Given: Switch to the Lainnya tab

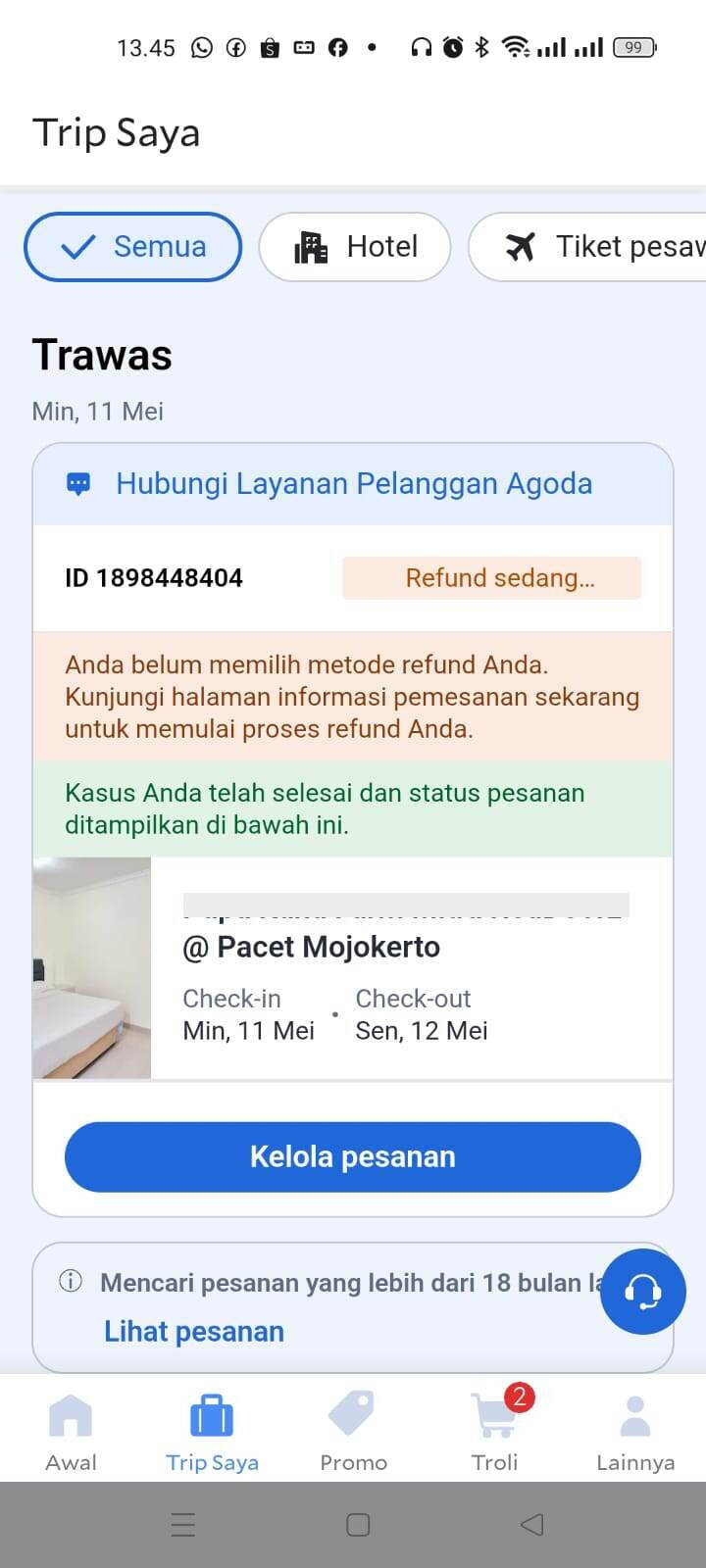Looking at the screenshot, I should click(x=635, y=1433).
